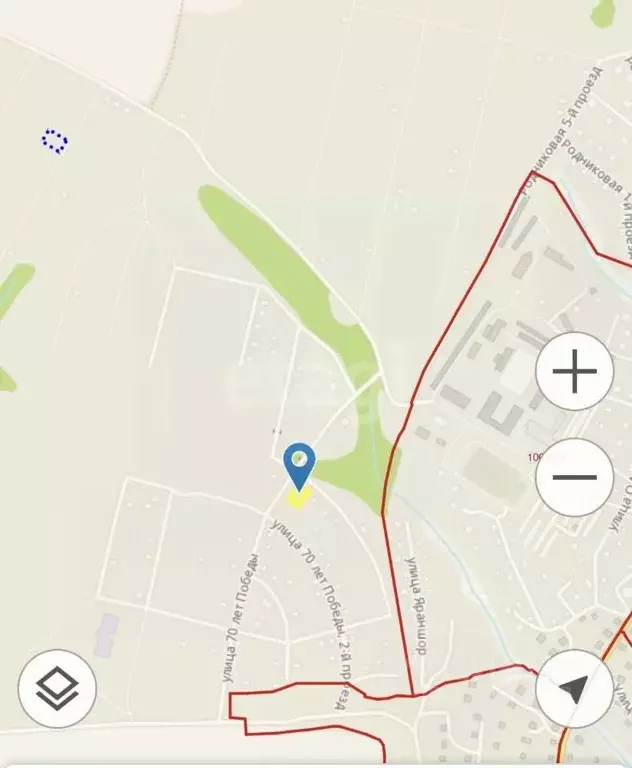Viewport: 632px width, 768px height.
Task: Open the map layers selector
Action: [x=57, y=689]
